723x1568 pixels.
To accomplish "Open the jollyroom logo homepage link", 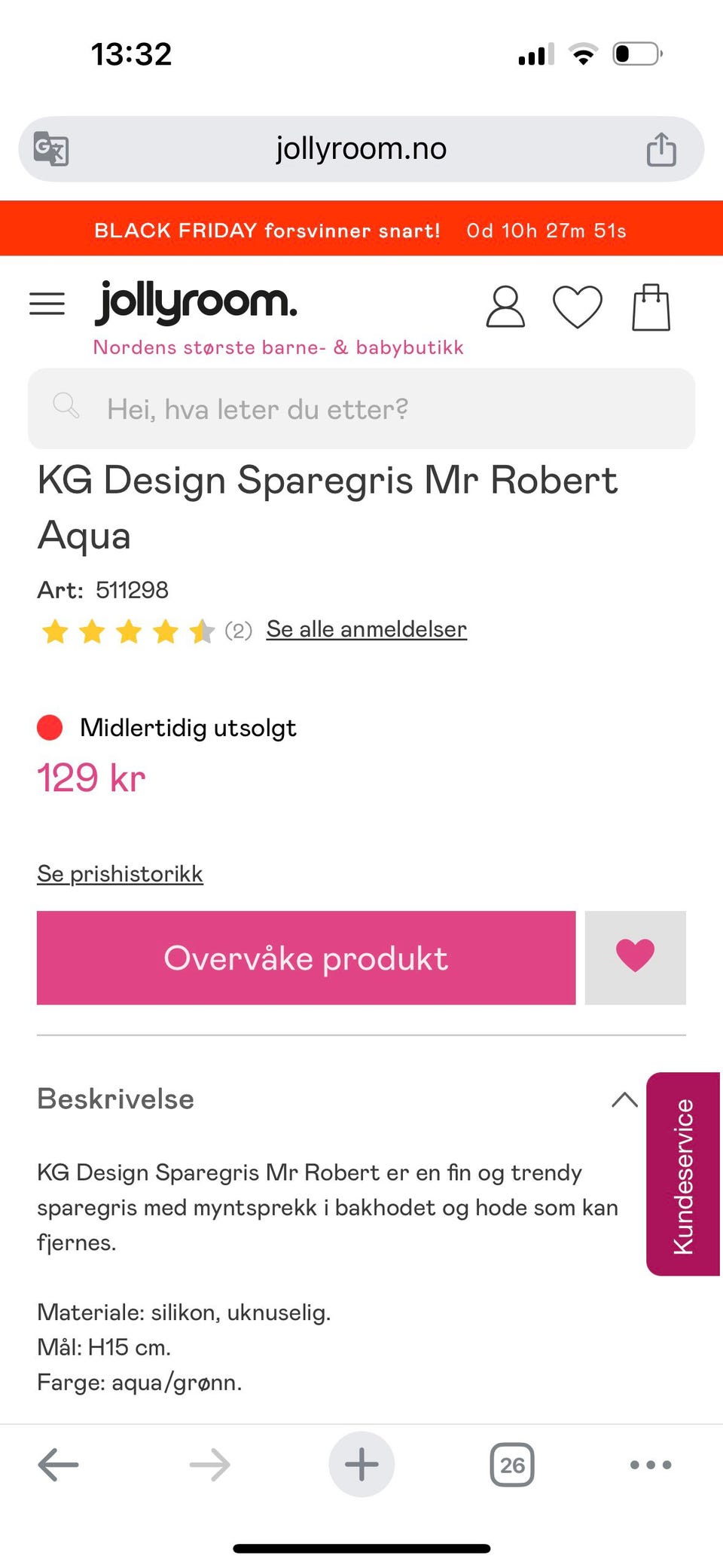I will coord(196,303).
